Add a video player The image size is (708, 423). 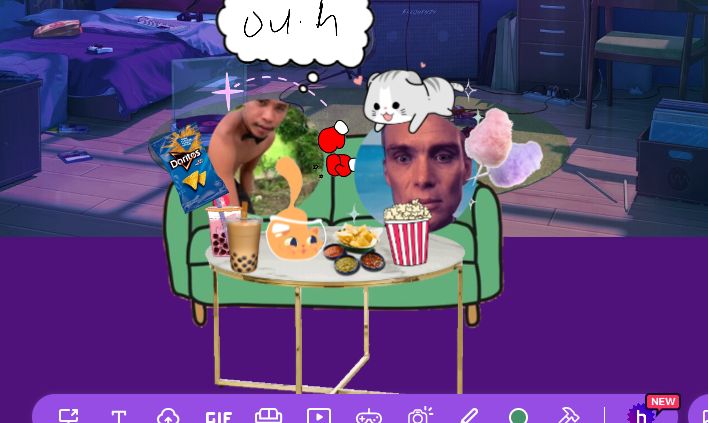(x=318, y=416)
